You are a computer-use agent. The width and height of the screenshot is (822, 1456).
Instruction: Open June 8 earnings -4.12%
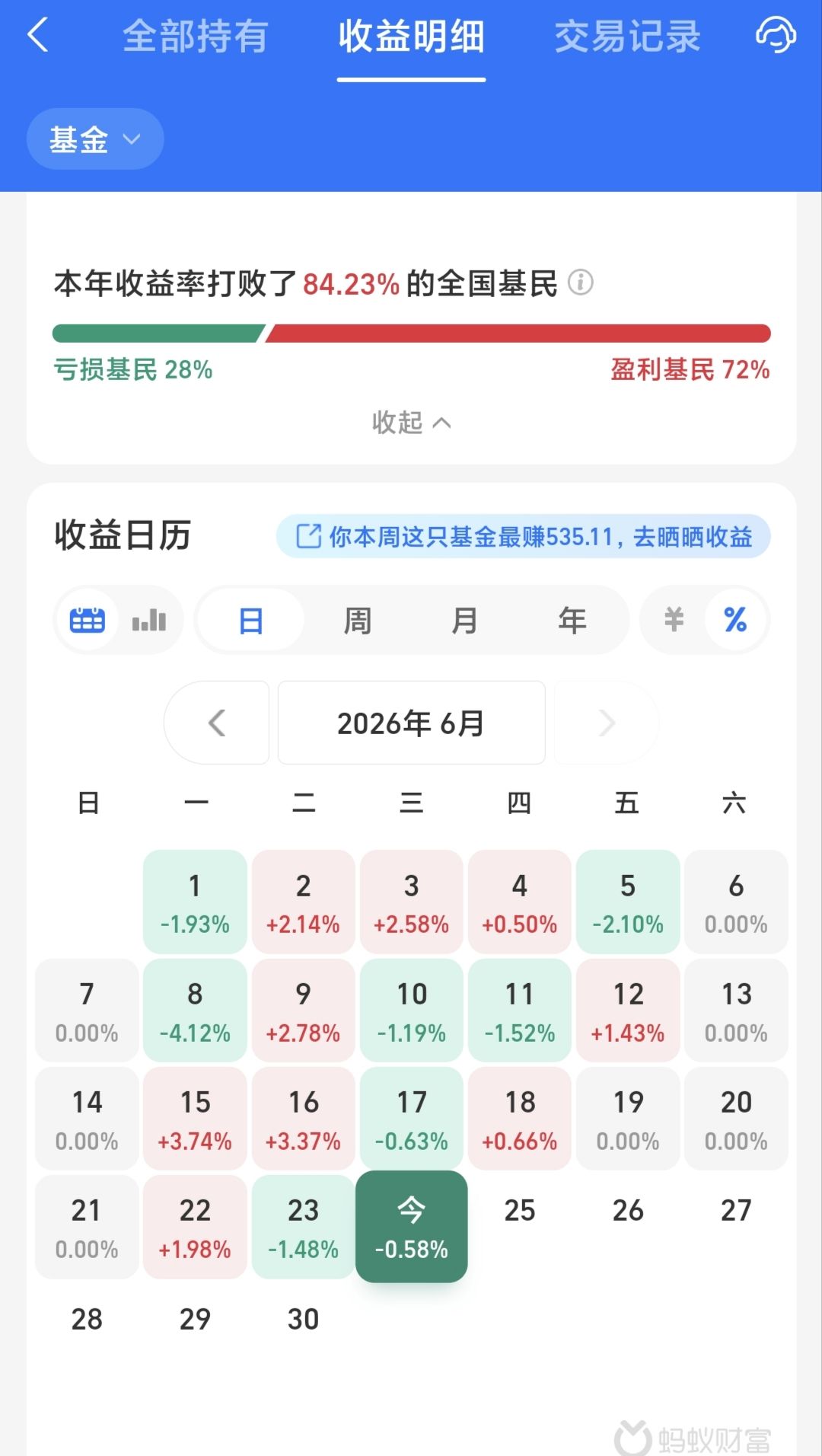[x=195, y=1011]
